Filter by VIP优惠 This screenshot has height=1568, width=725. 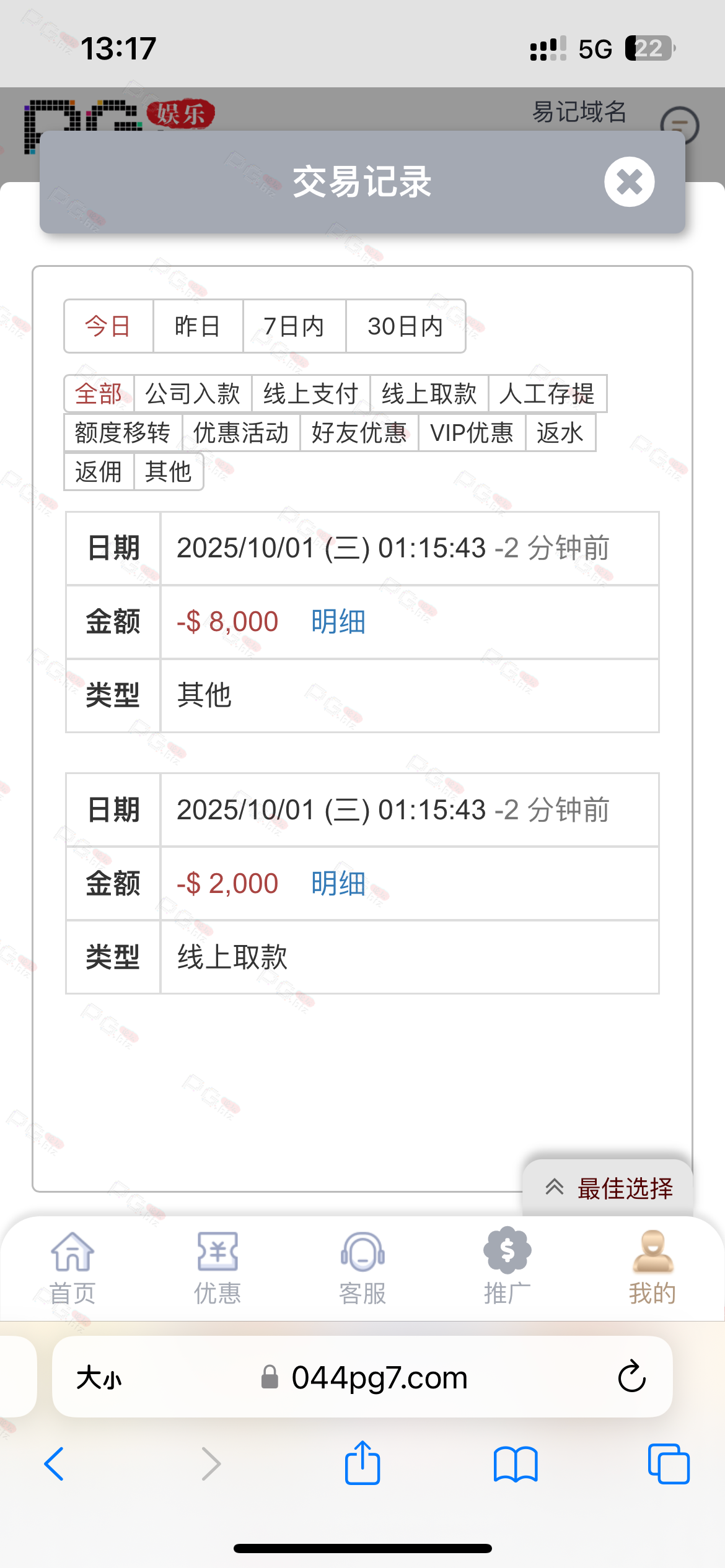pyautogui.click(x=472, y=433)
